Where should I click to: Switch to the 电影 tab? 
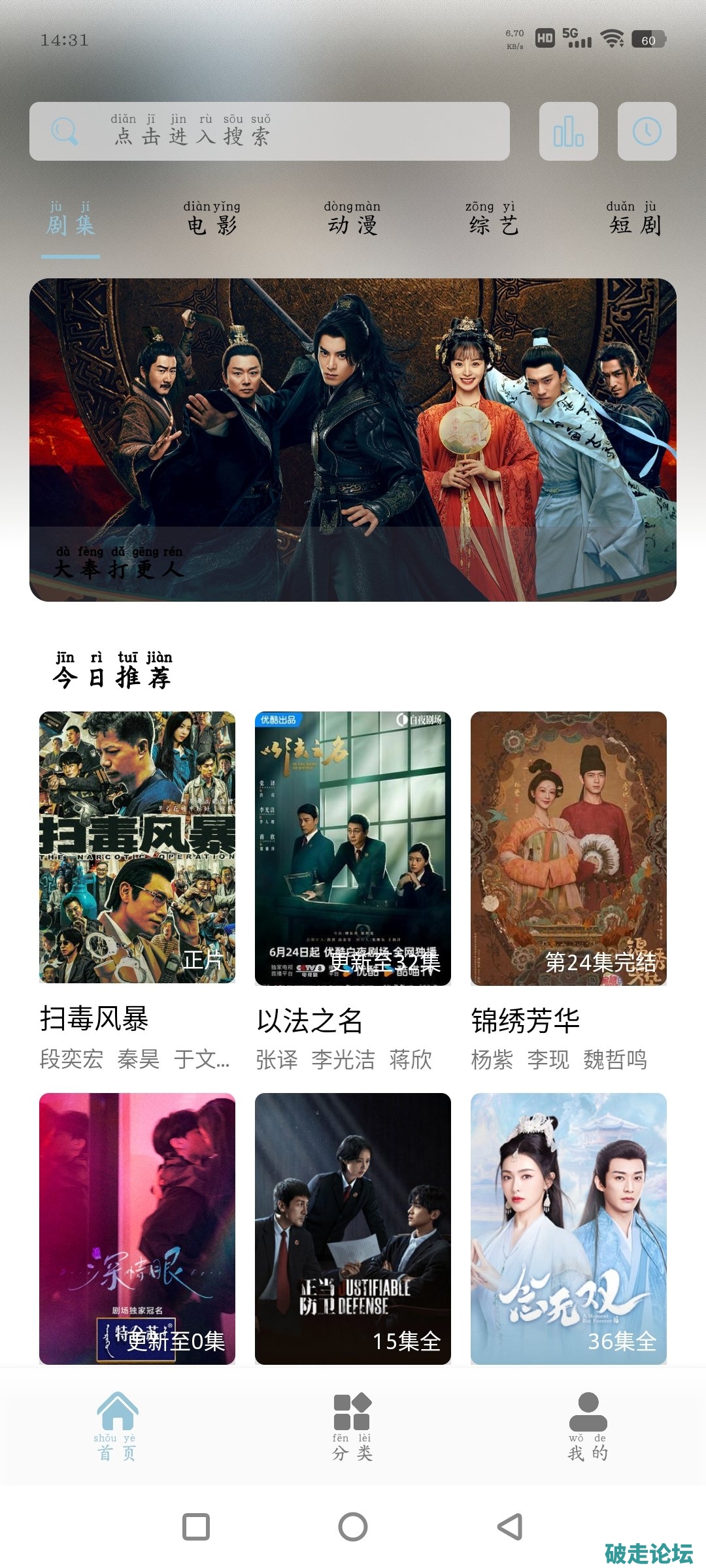[212, 219]
